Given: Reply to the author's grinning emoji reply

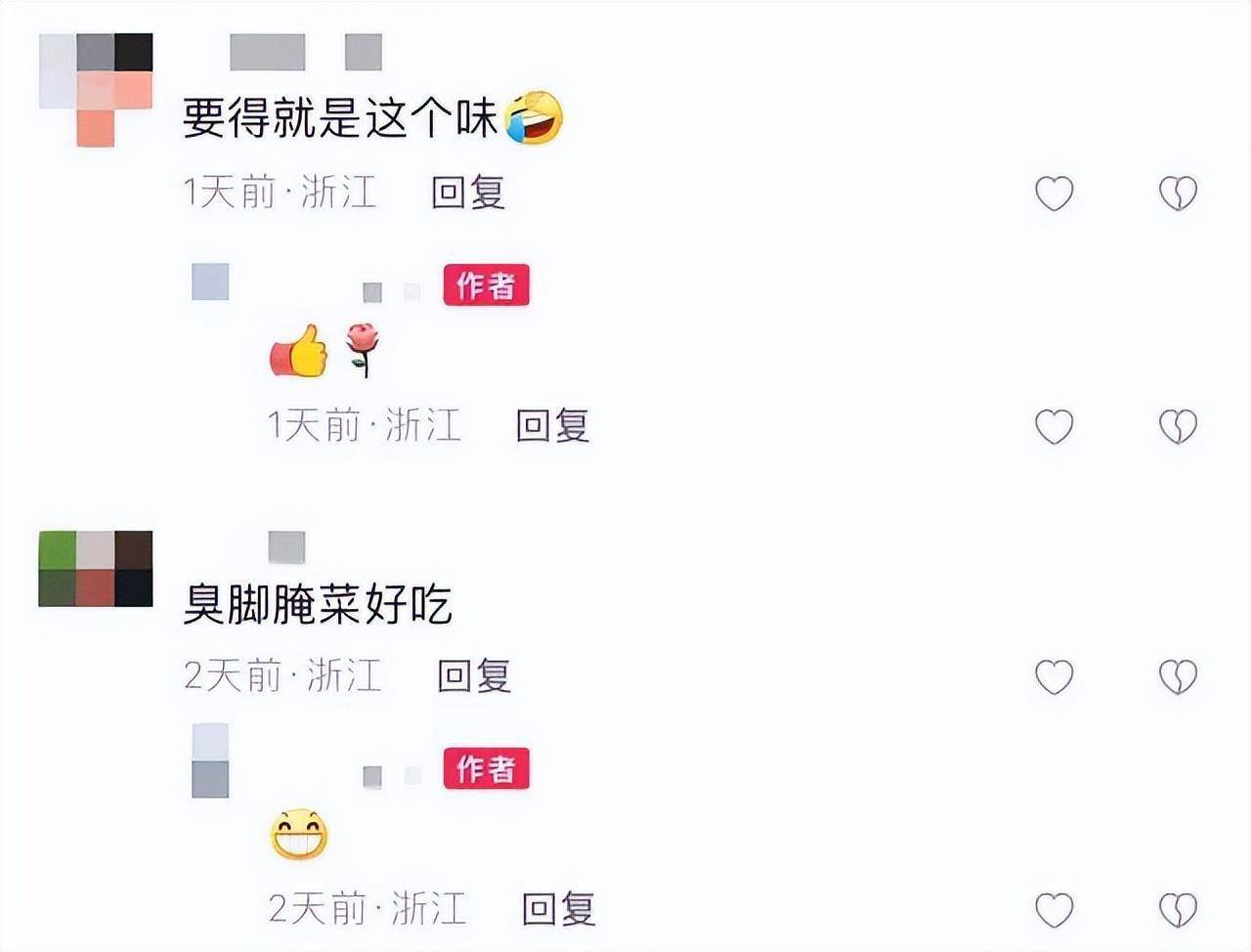Looking at the screenshot, I should point(558,909).
